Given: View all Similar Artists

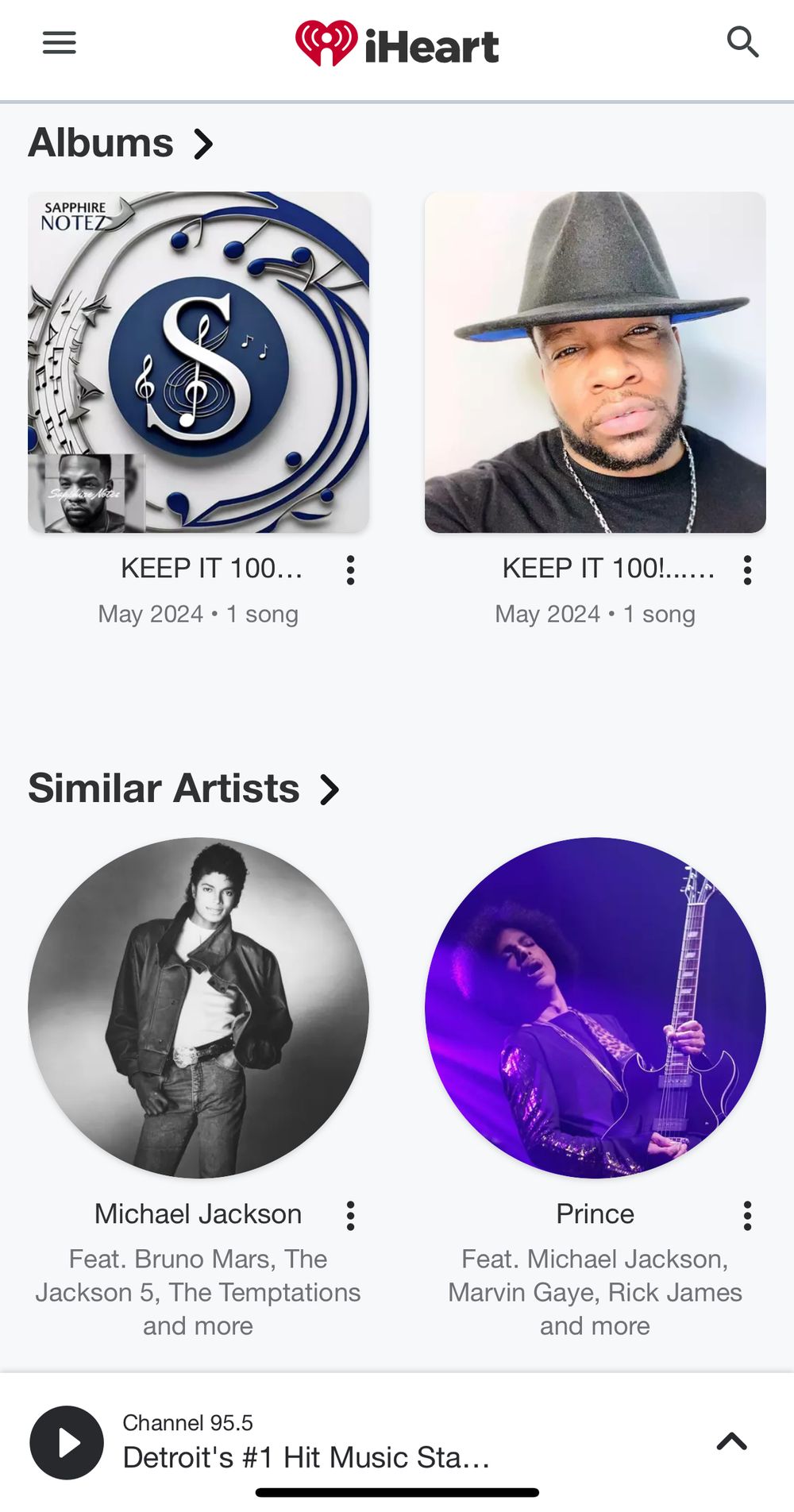Looking at the screenshot, I should click(x=184, y=789).
